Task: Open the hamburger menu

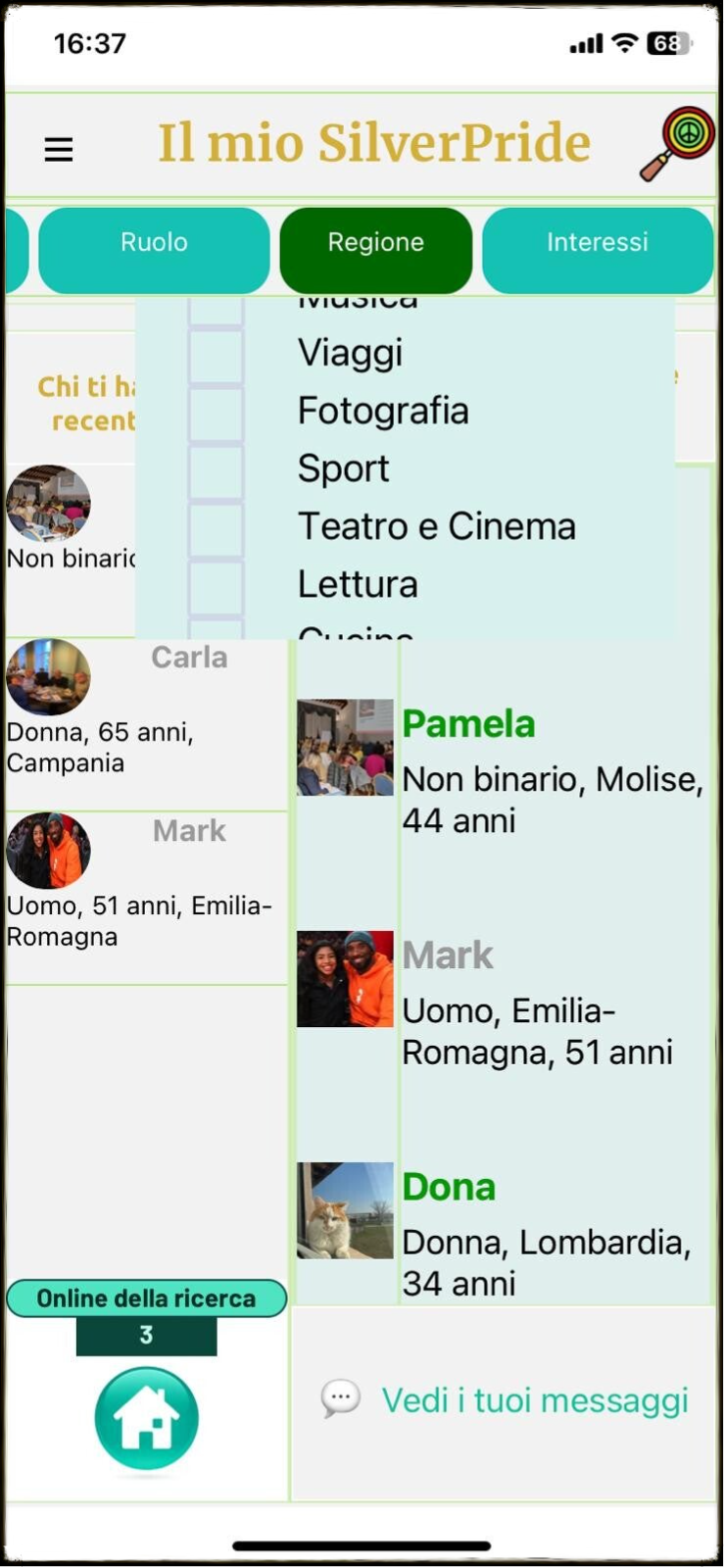Action: coord(59,149)
